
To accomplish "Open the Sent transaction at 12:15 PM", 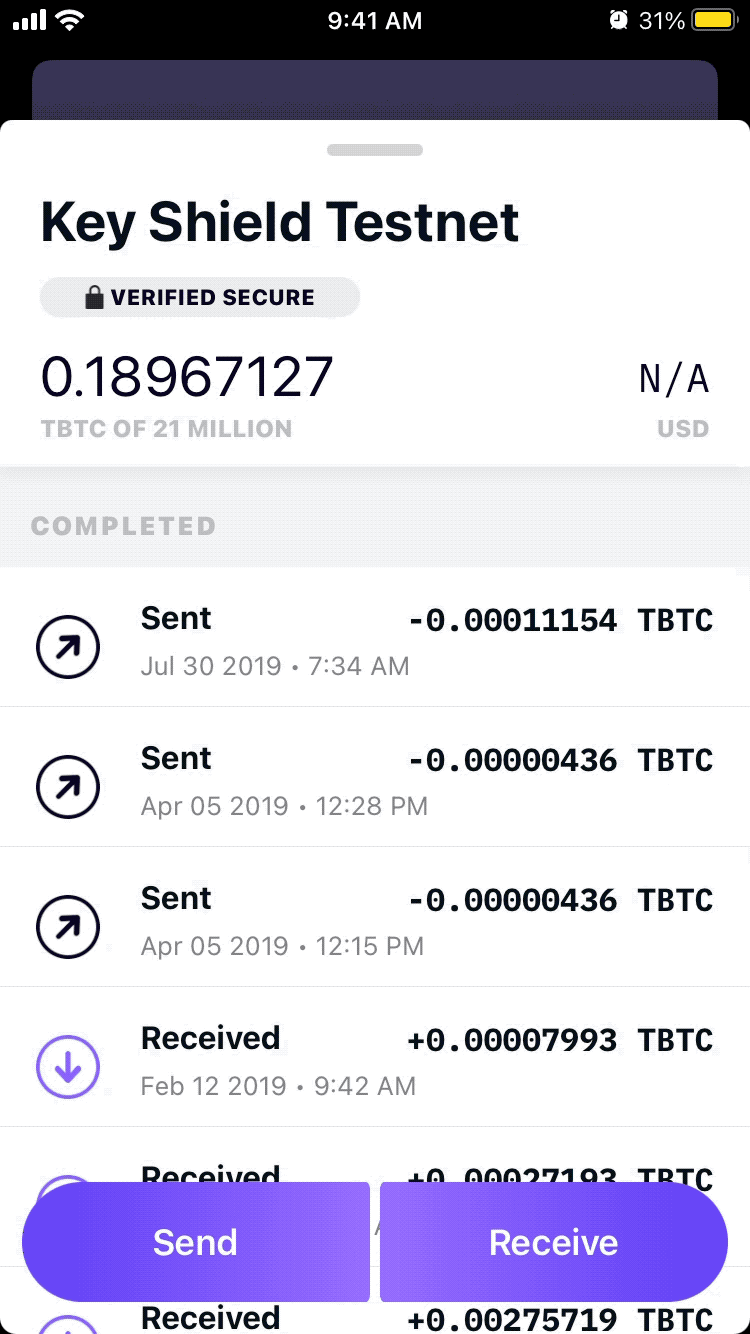I will click(x=375, y=918).
